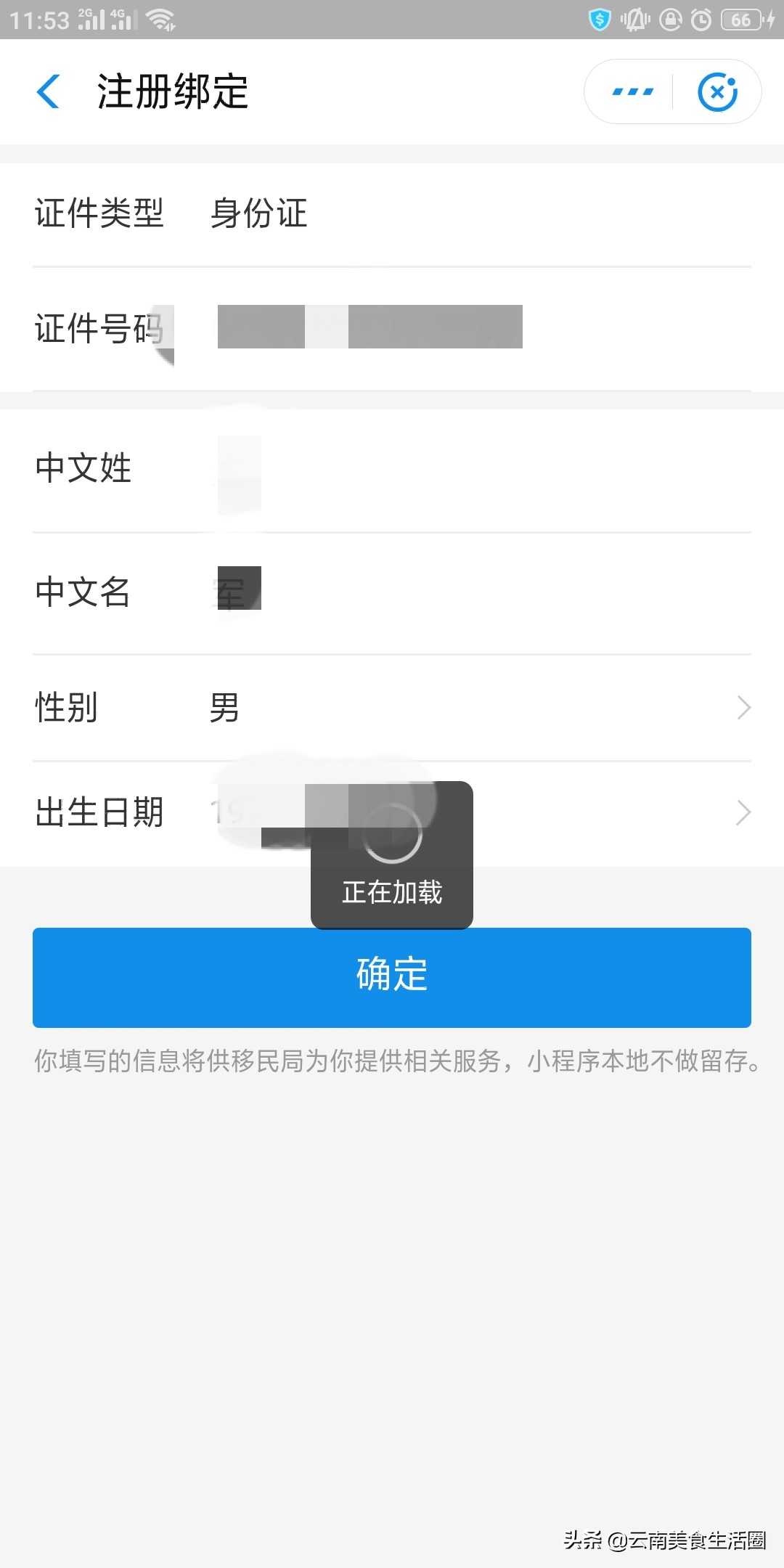Viewport: 784px width, 1568px height.
Task: Tap the 中文姓 surname input field
Action: (240, 468)
